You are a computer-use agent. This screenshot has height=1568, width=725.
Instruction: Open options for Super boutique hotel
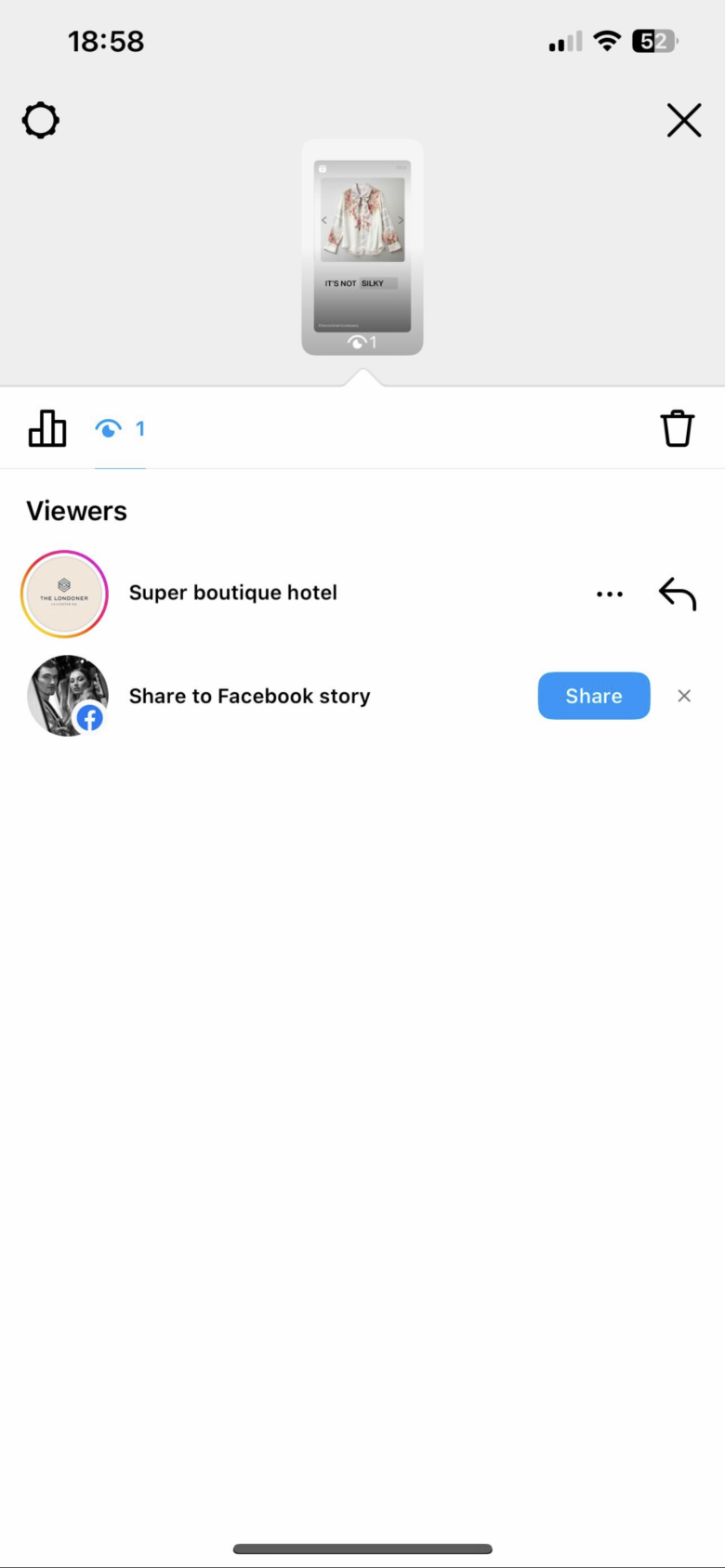[610, 594]
